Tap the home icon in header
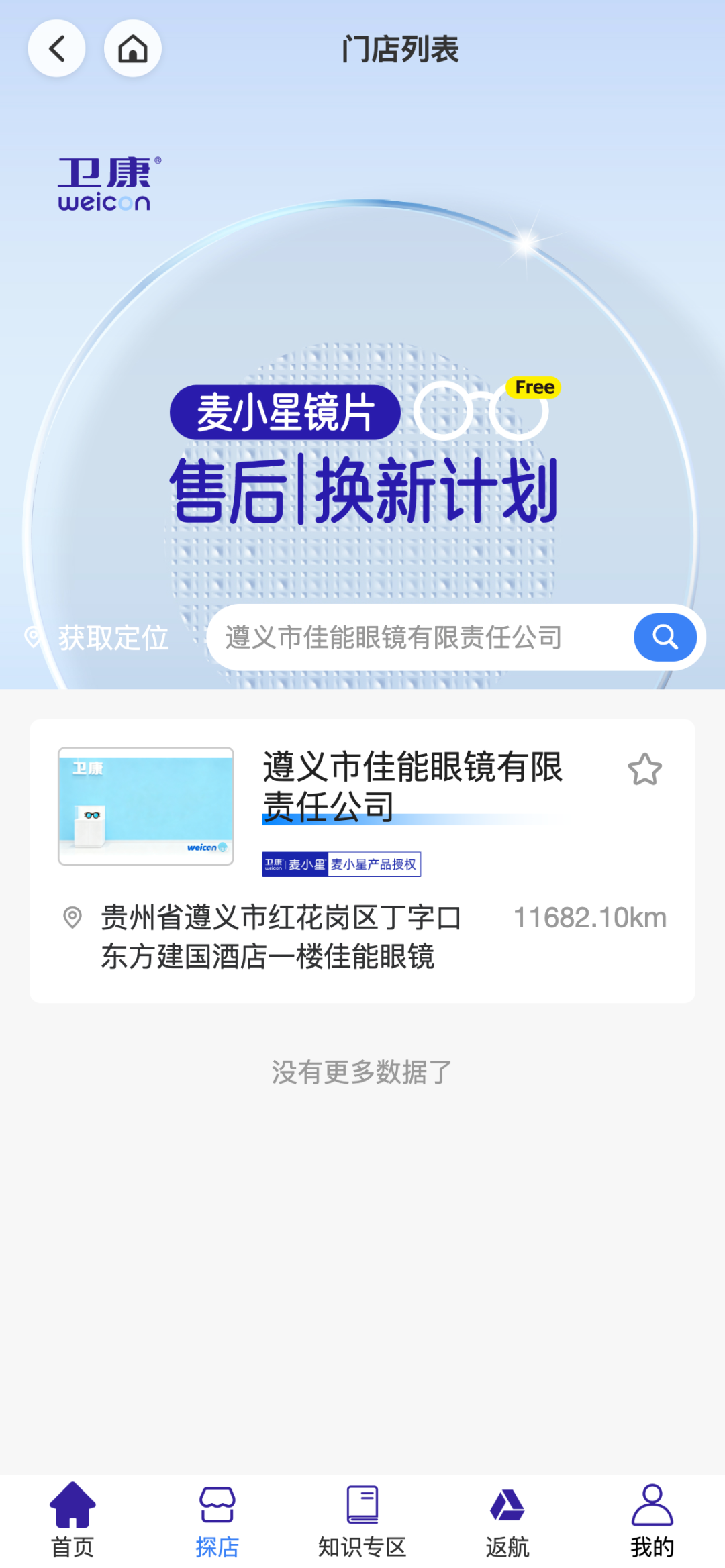The height and width of the screenshot is (1568, 725). [133, 48]
